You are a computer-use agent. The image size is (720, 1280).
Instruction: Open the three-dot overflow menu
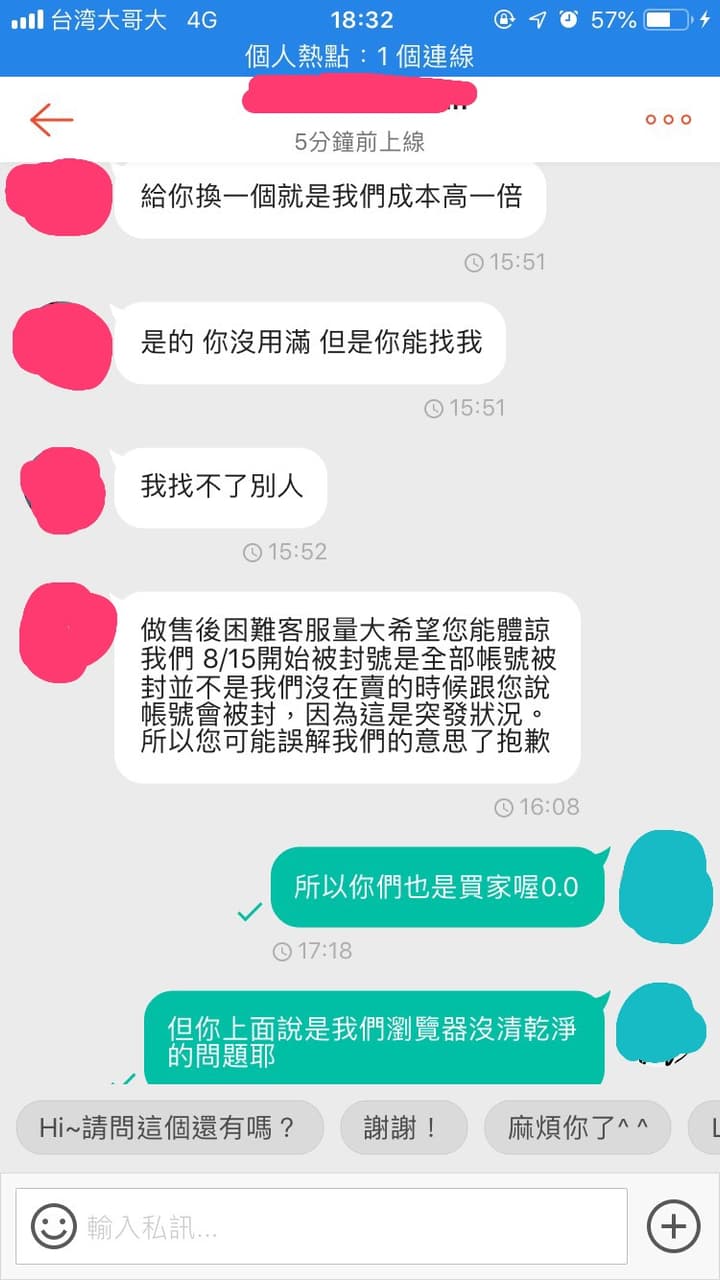[667, 119]
